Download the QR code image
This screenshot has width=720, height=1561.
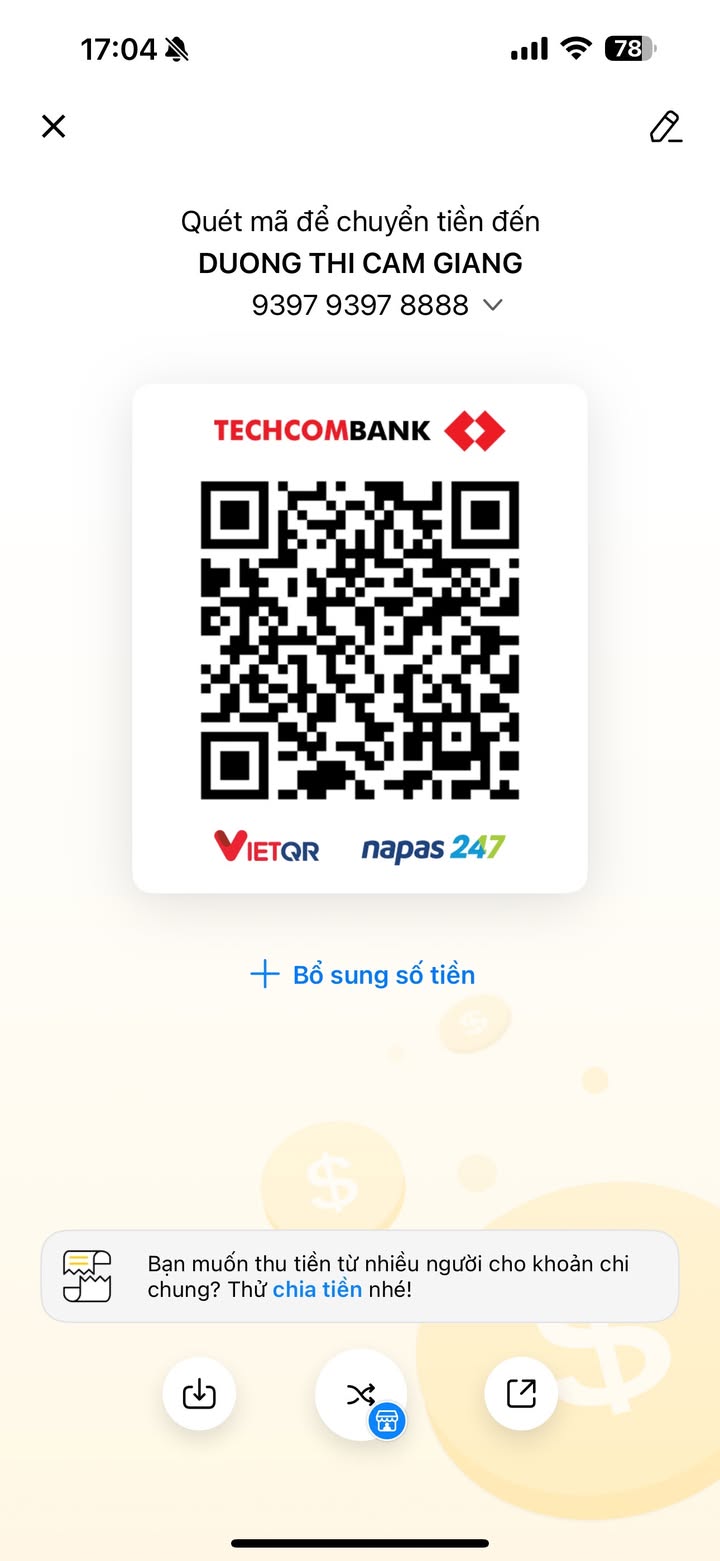coord(199,1394)
